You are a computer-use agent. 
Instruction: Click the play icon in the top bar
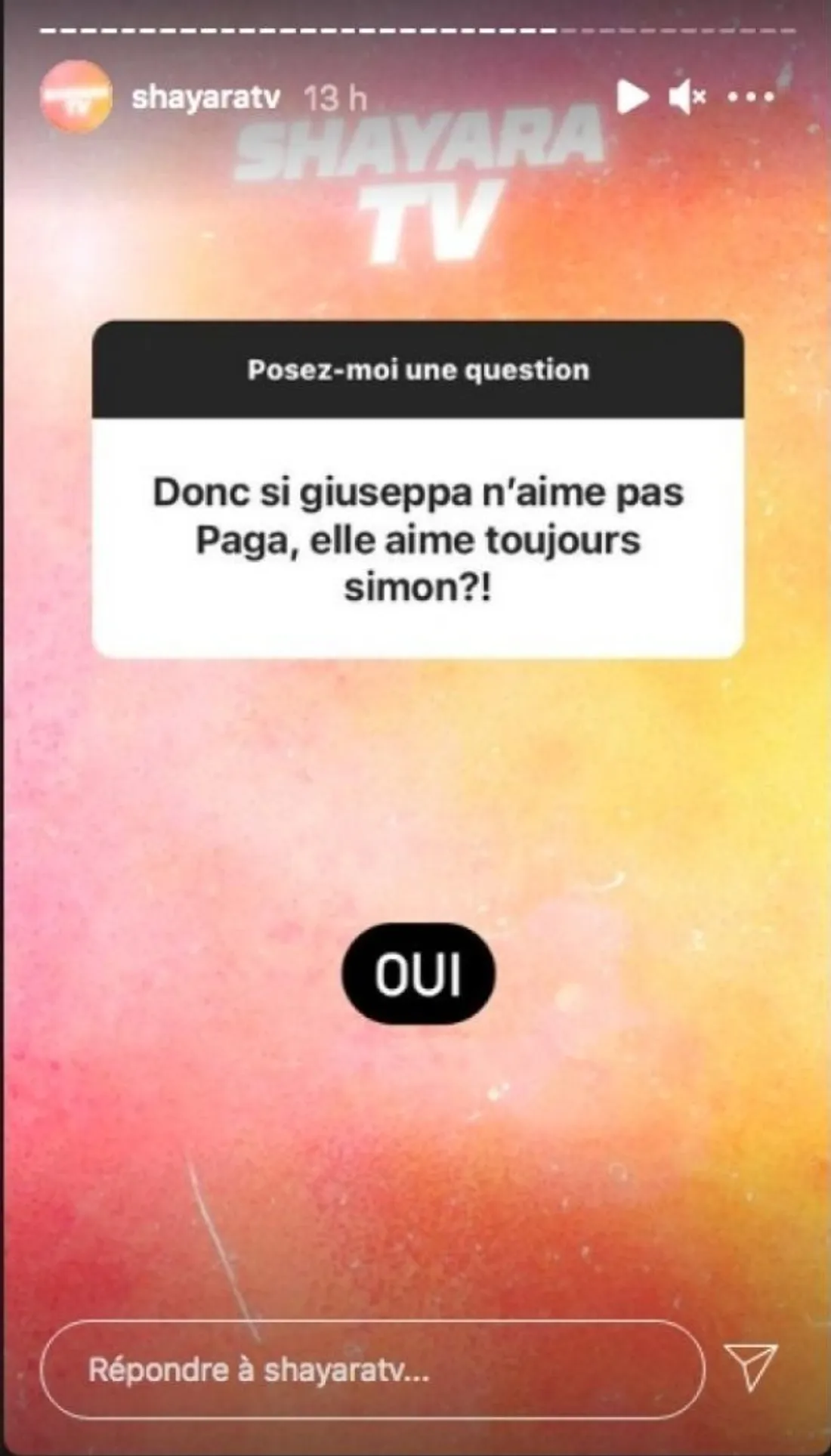pyautogui.click(x=633, y=97)
